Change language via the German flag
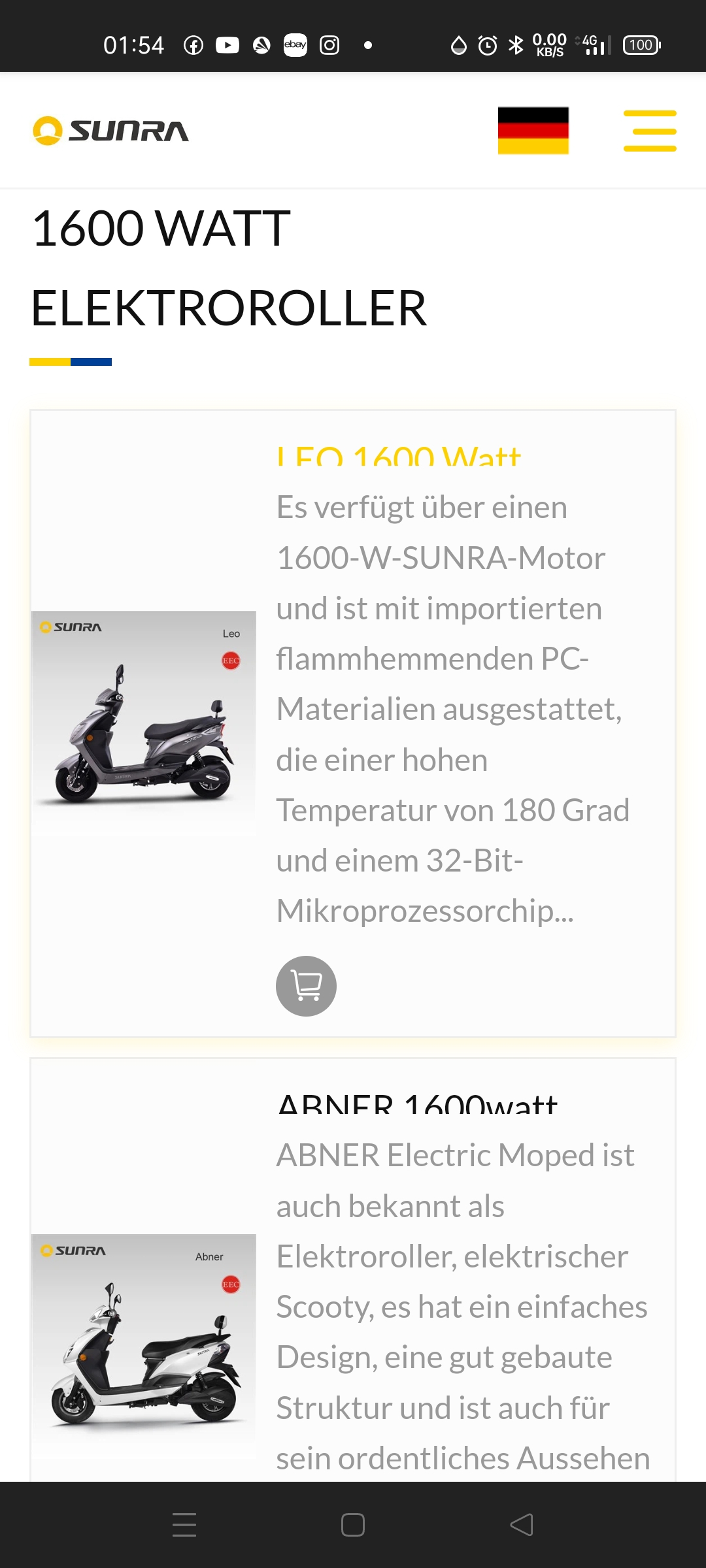706x1568 pixels. click(x=533, y=131)
